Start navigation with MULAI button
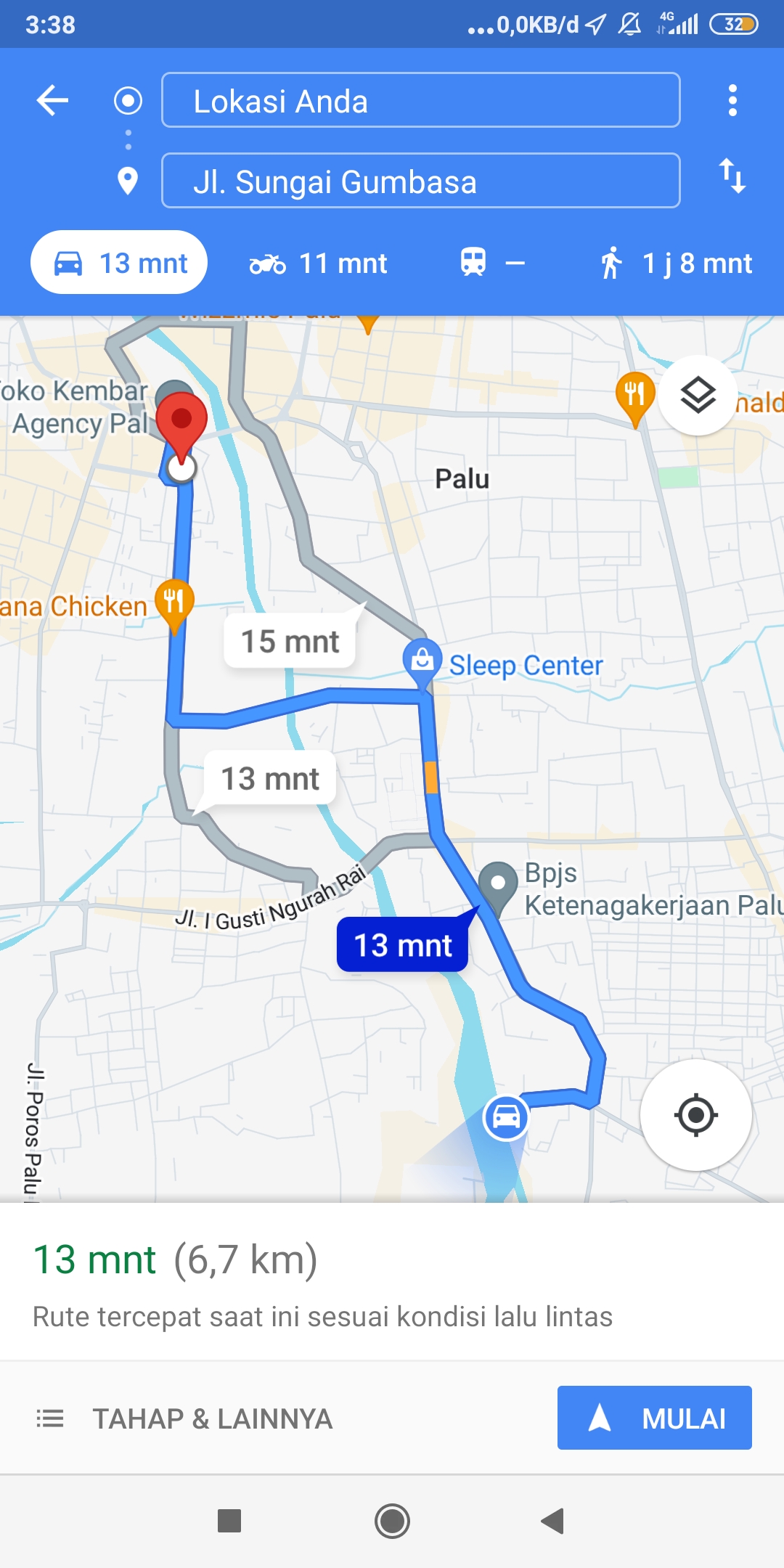The image size is (784, 1568). pos(654,1418)
